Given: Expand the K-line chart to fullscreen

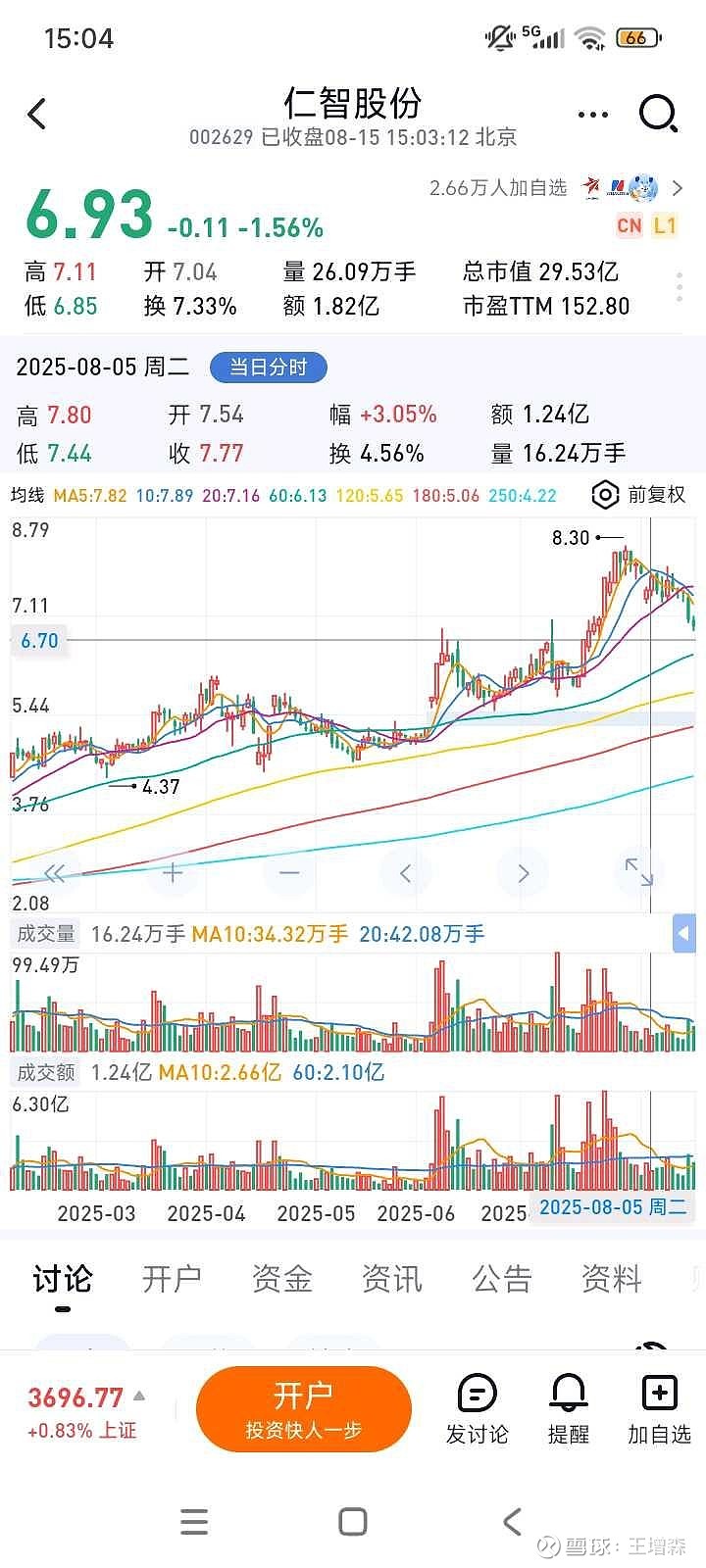Looking at the screenshot, I should click(x=639, y=871).
